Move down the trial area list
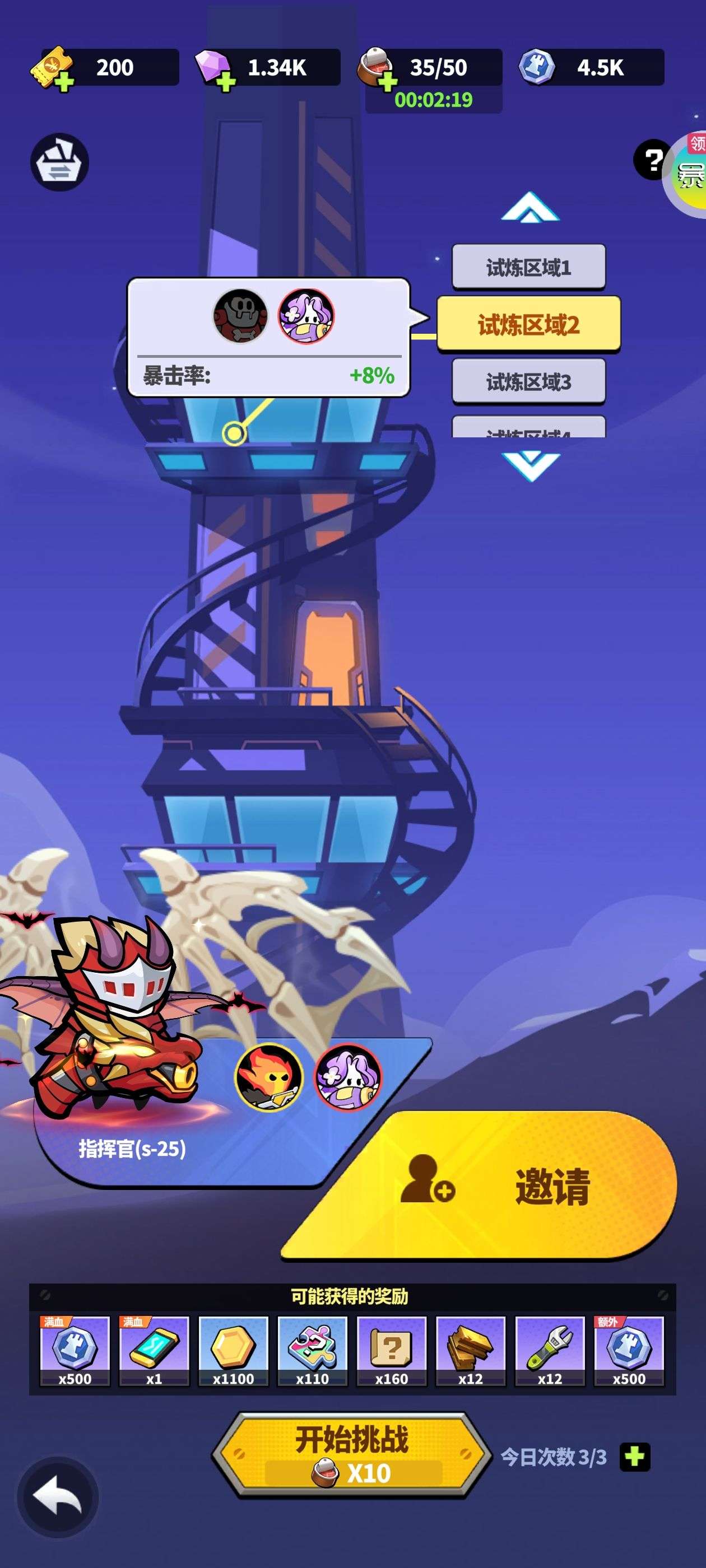The height and width of the screenshot is (1568, 706). click(x=530, y=466)
